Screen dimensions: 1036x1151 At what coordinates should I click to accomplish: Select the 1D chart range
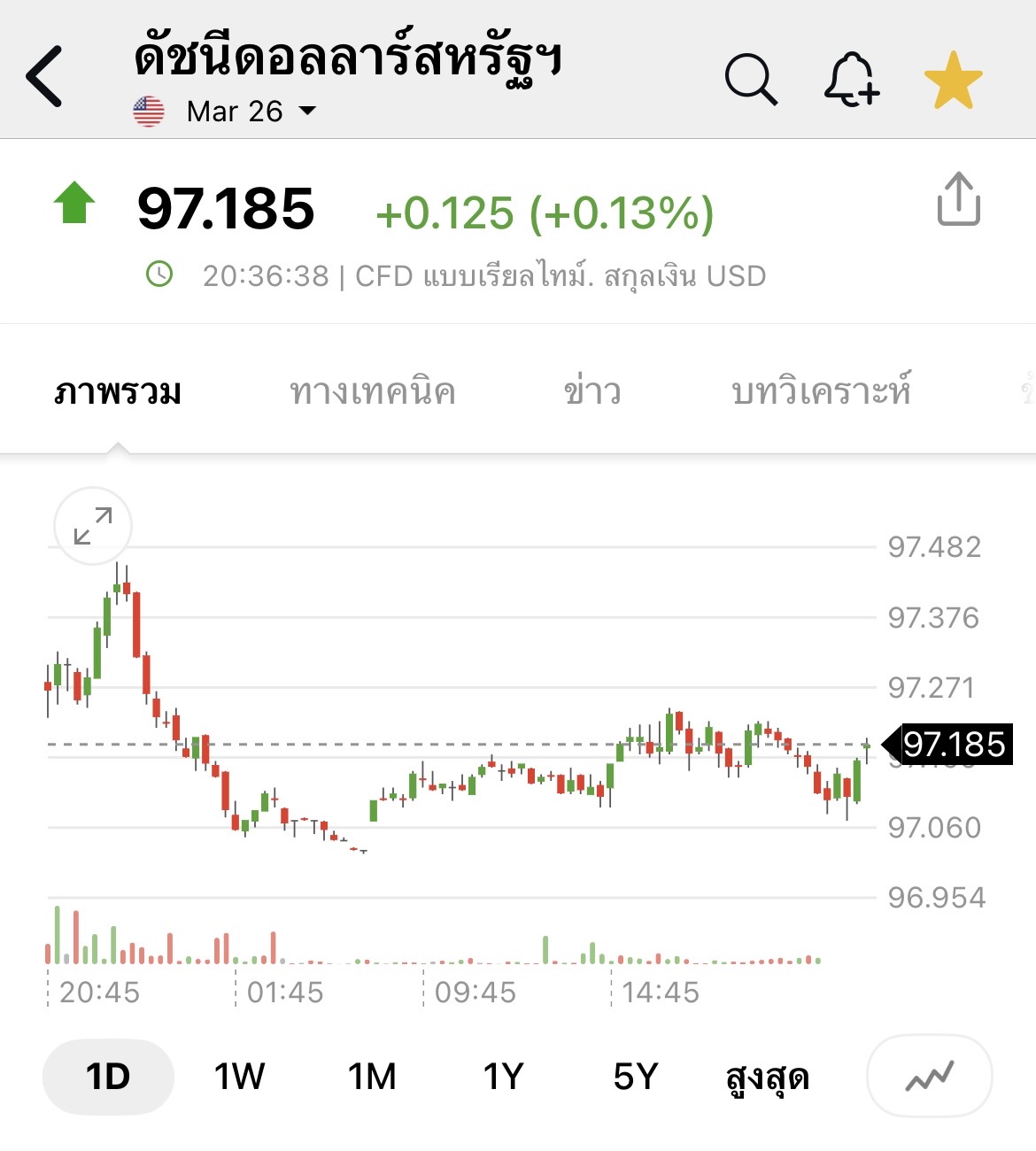[x=108, y=1077]
